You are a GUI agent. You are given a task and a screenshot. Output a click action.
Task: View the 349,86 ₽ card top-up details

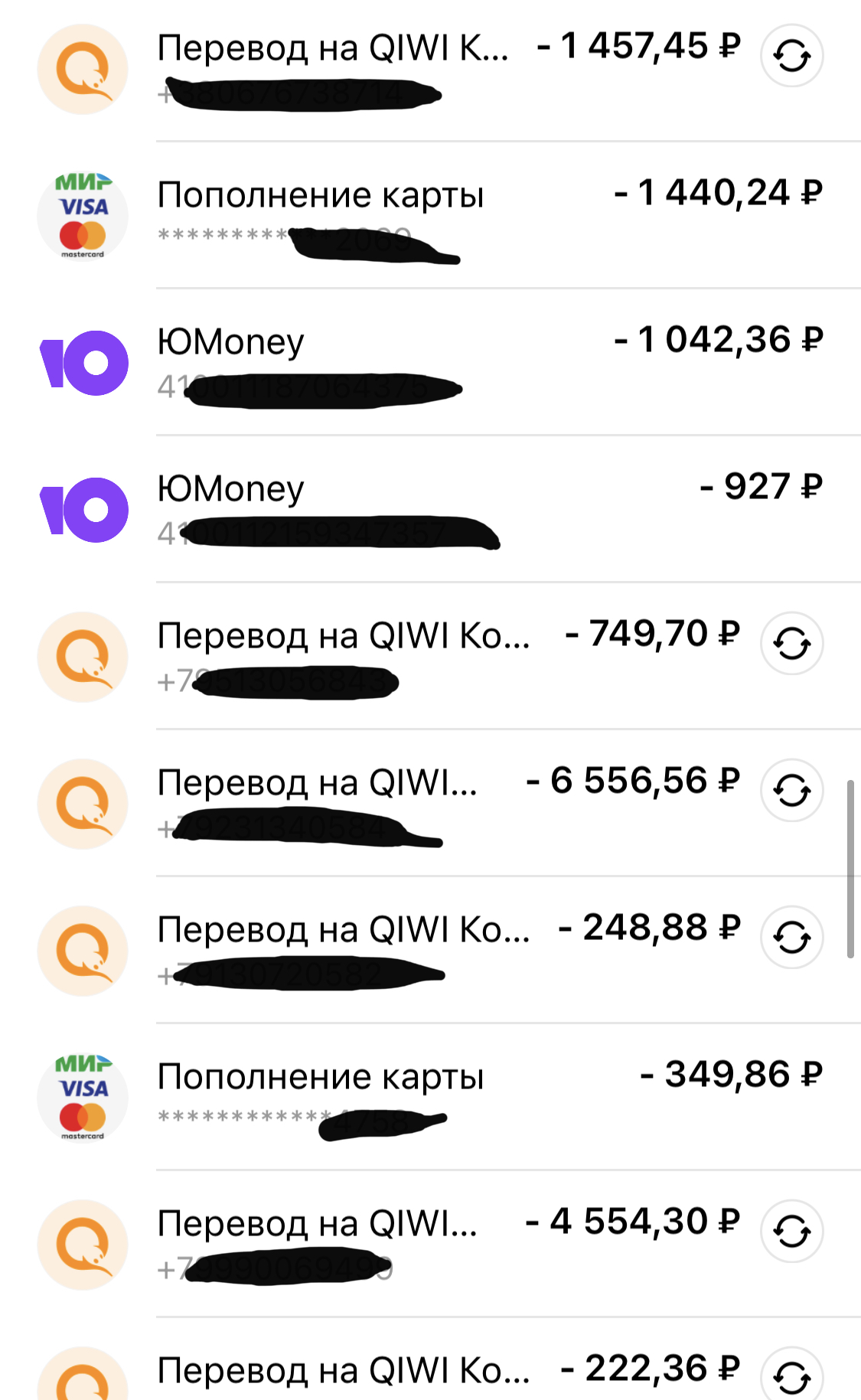pyautogui.click(x=430, y=1097)
